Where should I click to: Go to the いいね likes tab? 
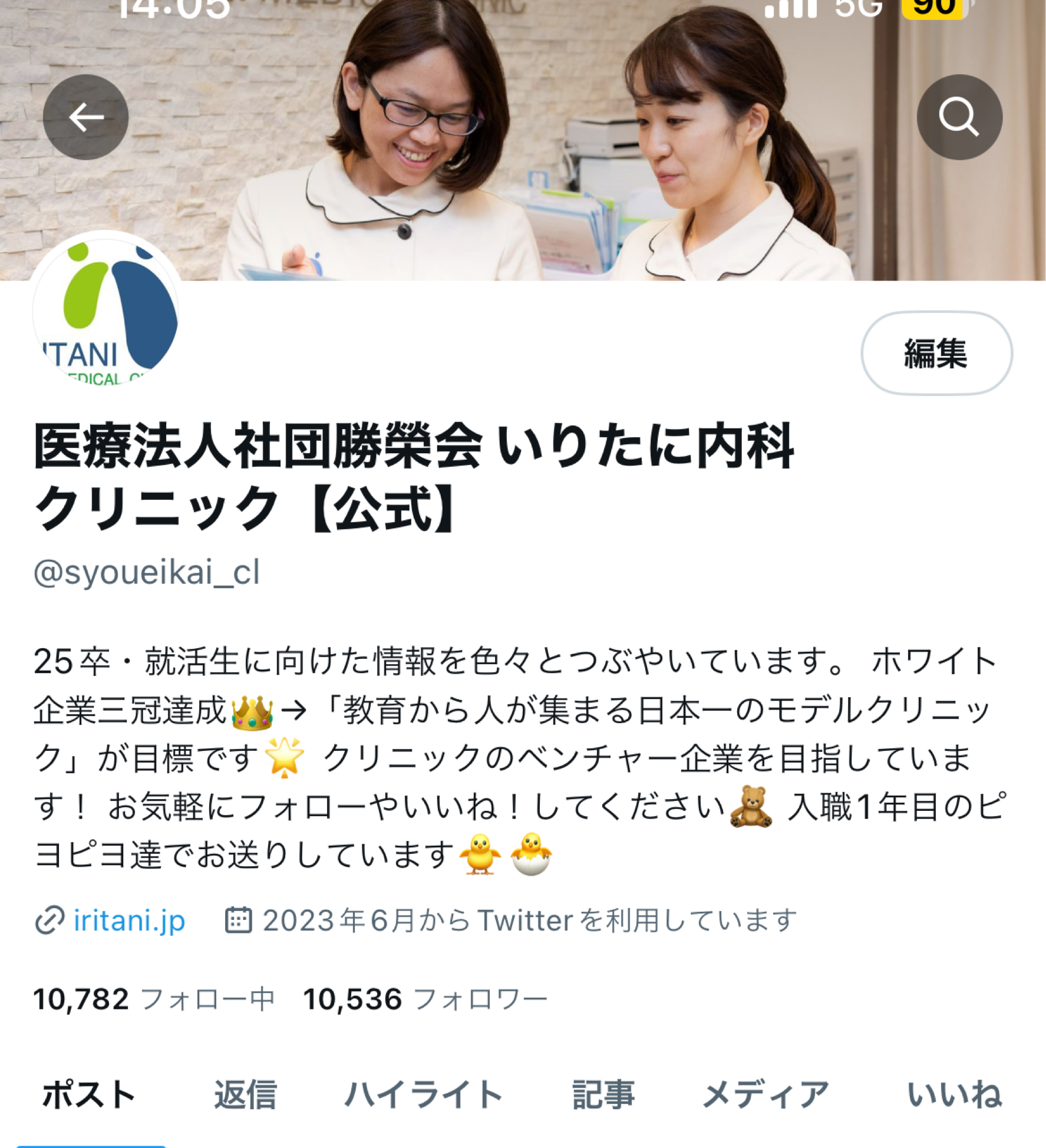[x=954, y=1095]
